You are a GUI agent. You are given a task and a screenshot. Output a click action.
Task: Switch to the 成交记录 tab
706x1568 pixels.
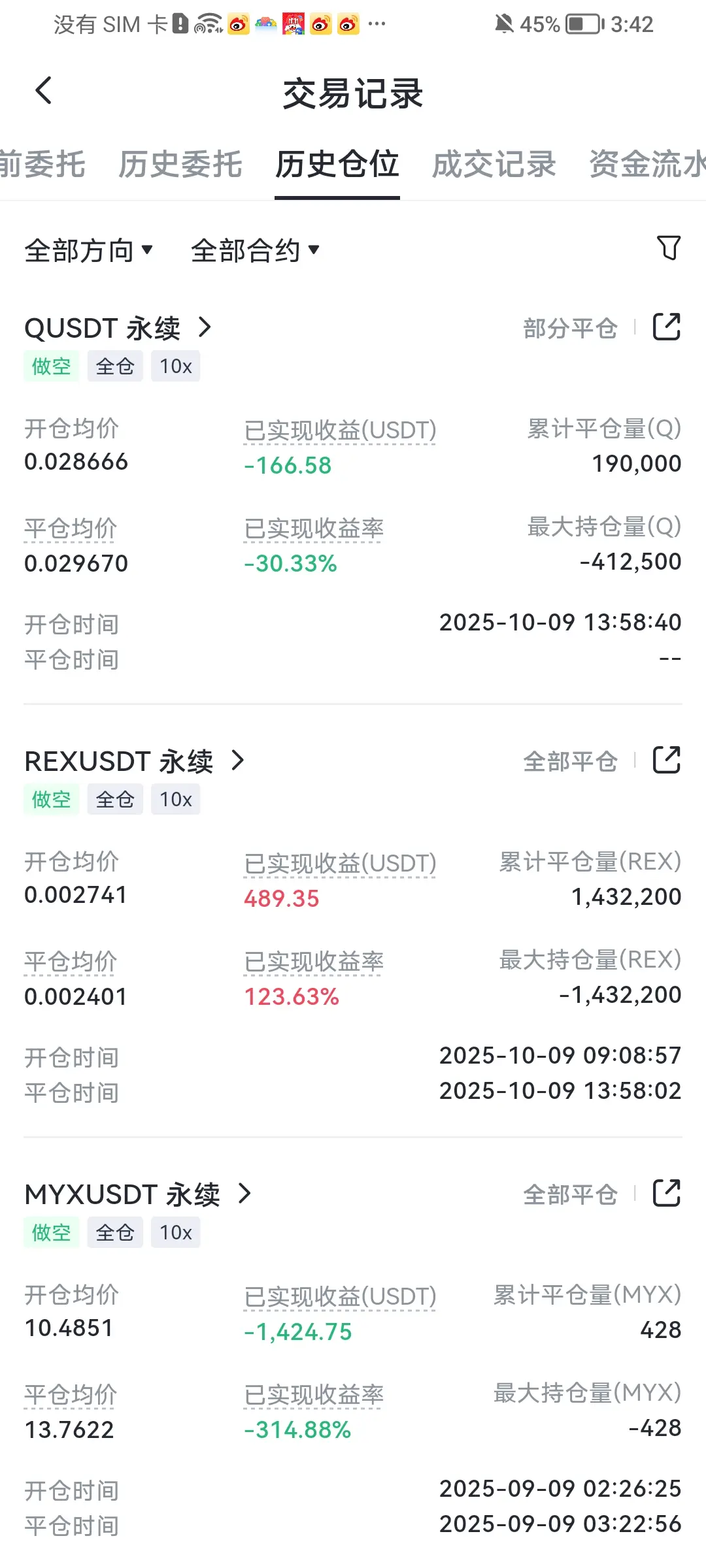click(494, 164)
